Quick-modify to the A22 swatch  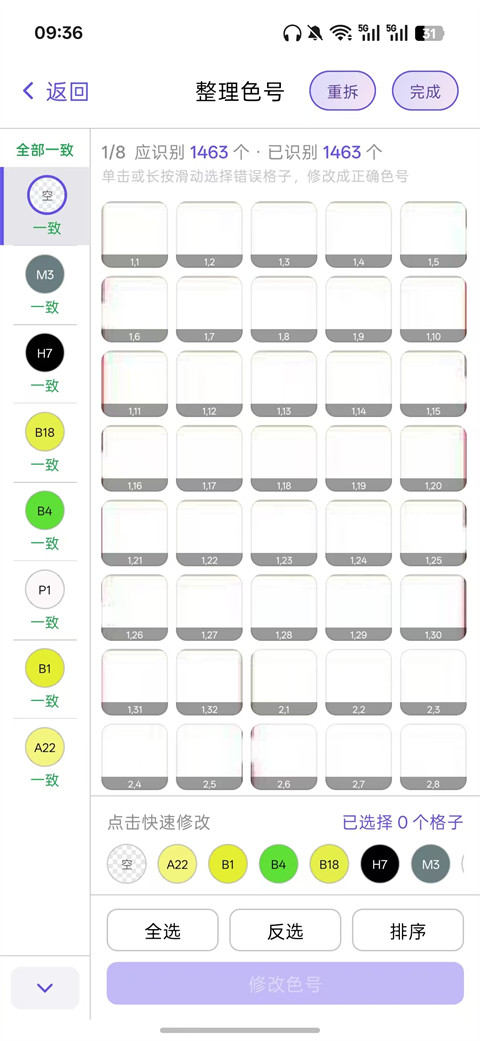(x=177, y=864)
